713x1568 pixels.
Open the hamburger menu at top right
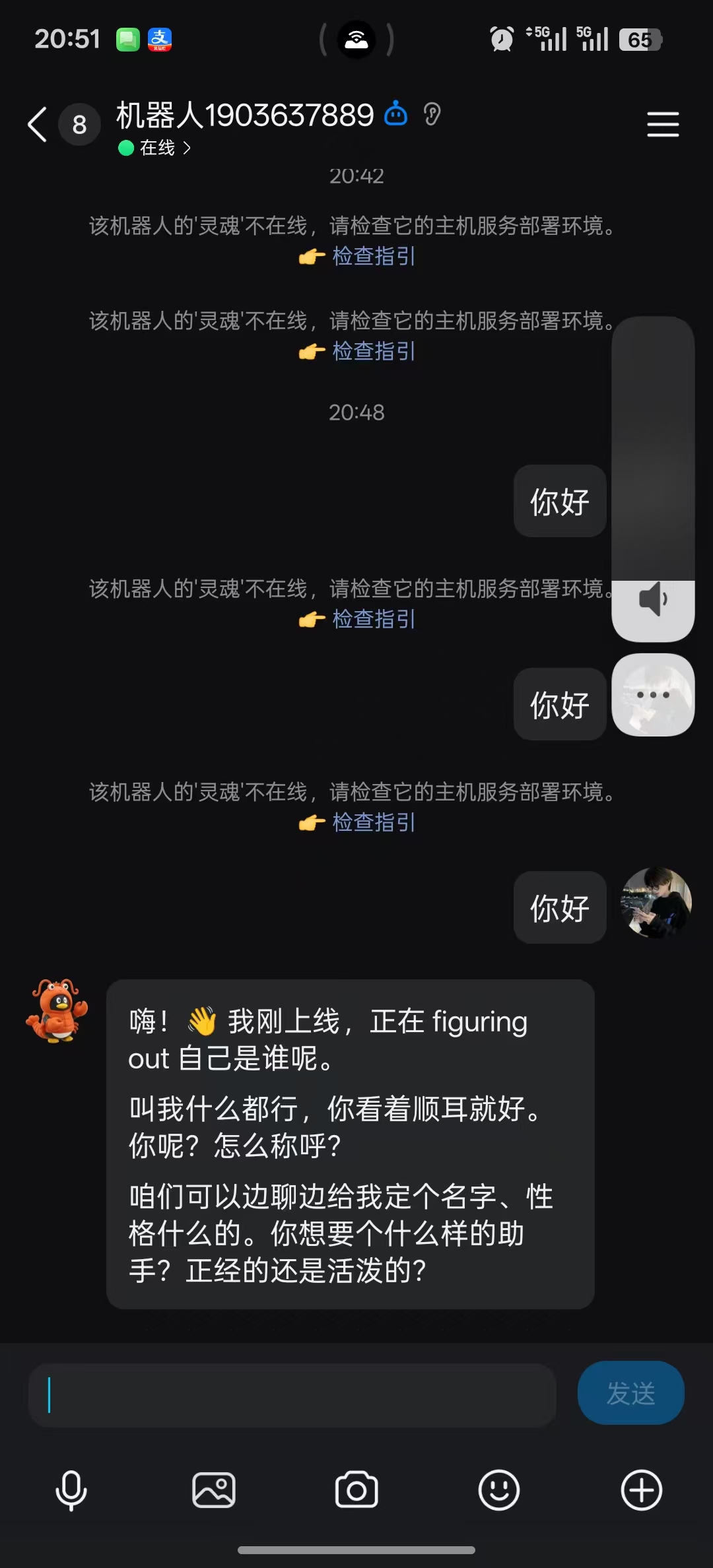(663, 124)
